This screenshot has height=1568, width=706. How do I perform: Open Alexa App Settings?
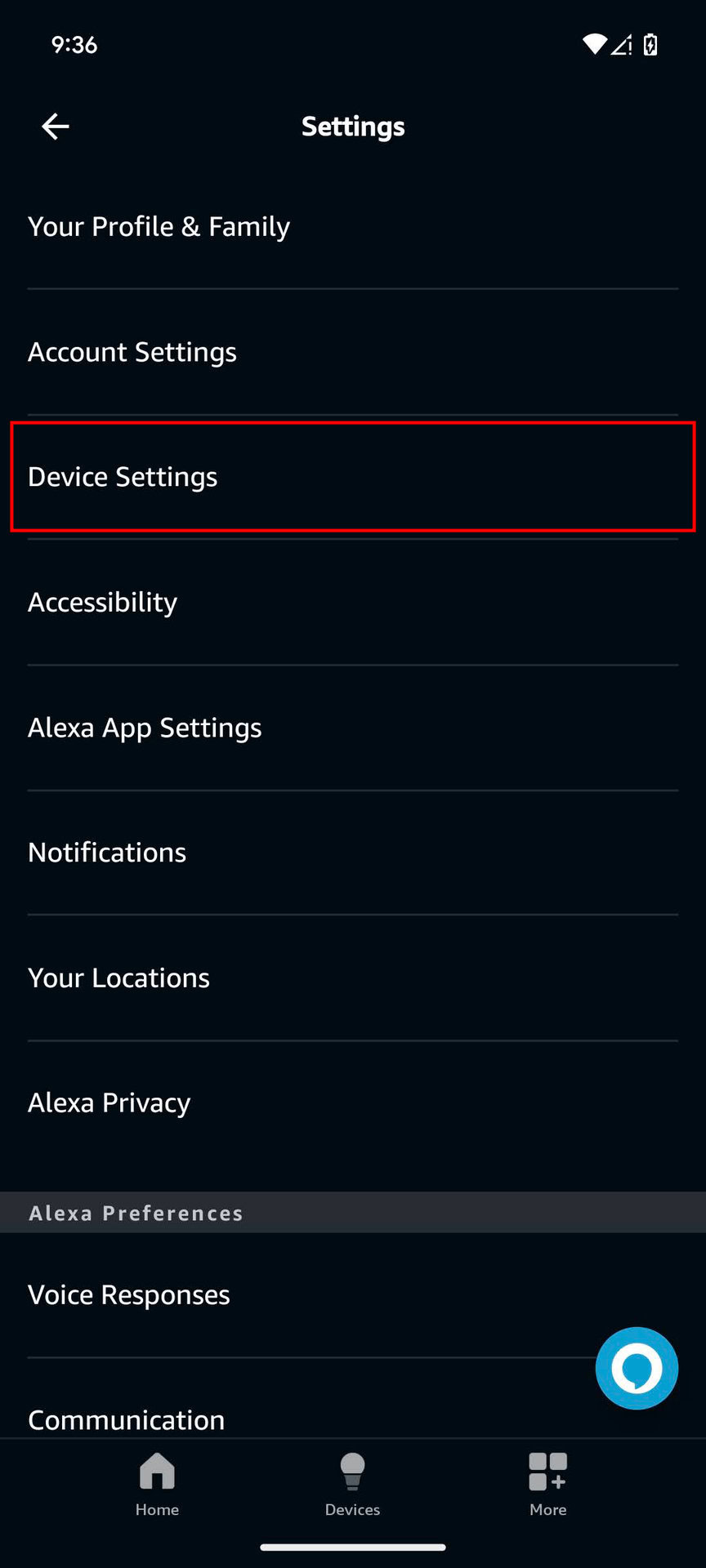tap(353, 728)
